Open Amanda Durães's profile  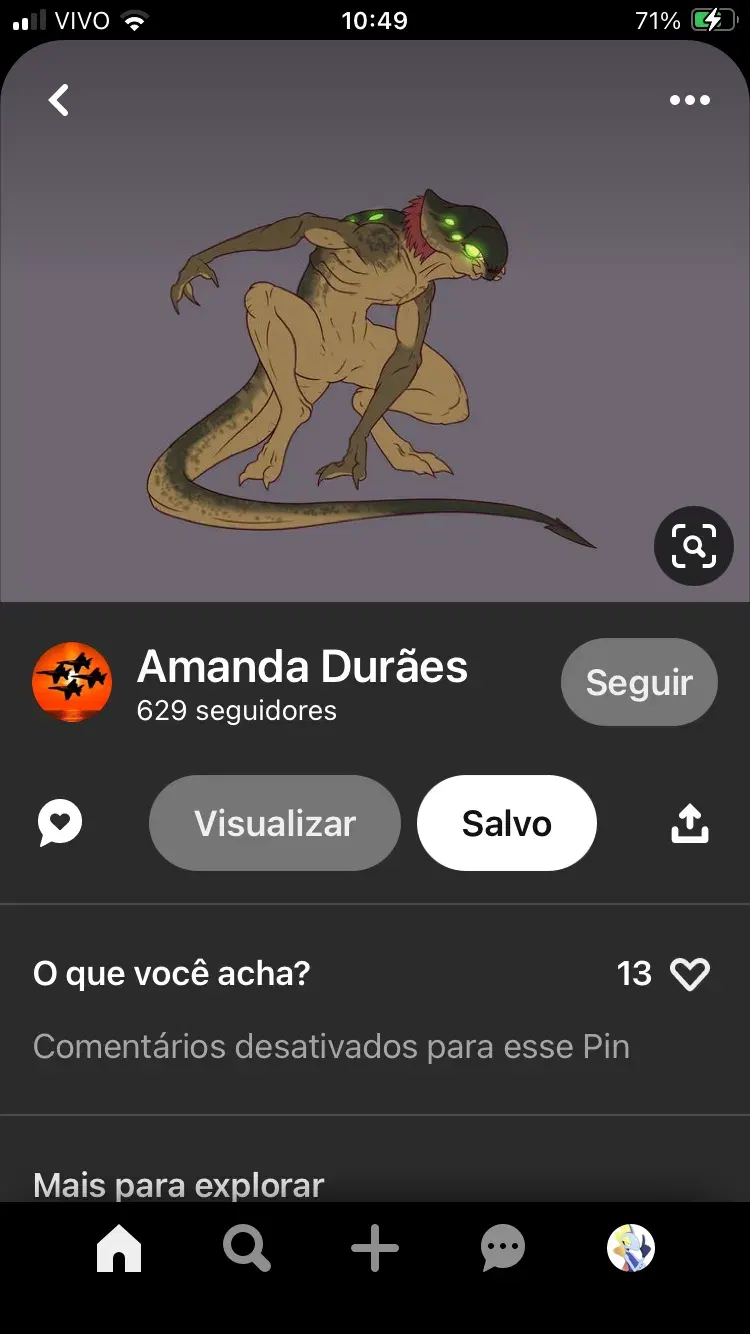pos(302,667)
